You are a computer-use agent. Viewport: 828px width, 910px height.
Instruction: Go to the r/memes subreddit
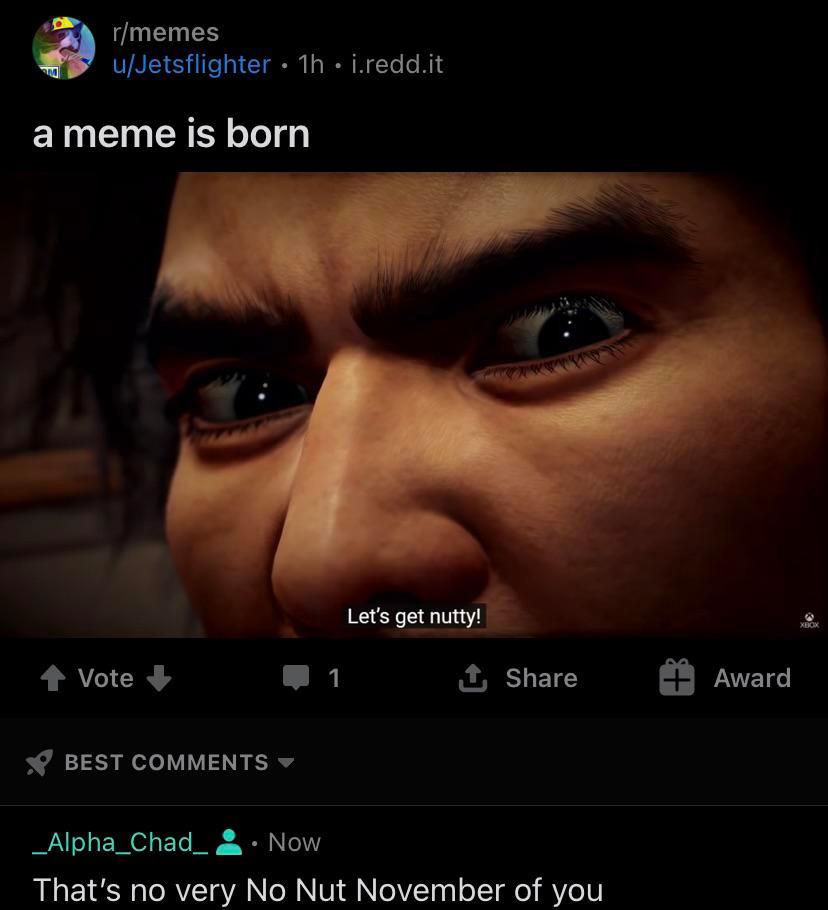coord(165,33)
